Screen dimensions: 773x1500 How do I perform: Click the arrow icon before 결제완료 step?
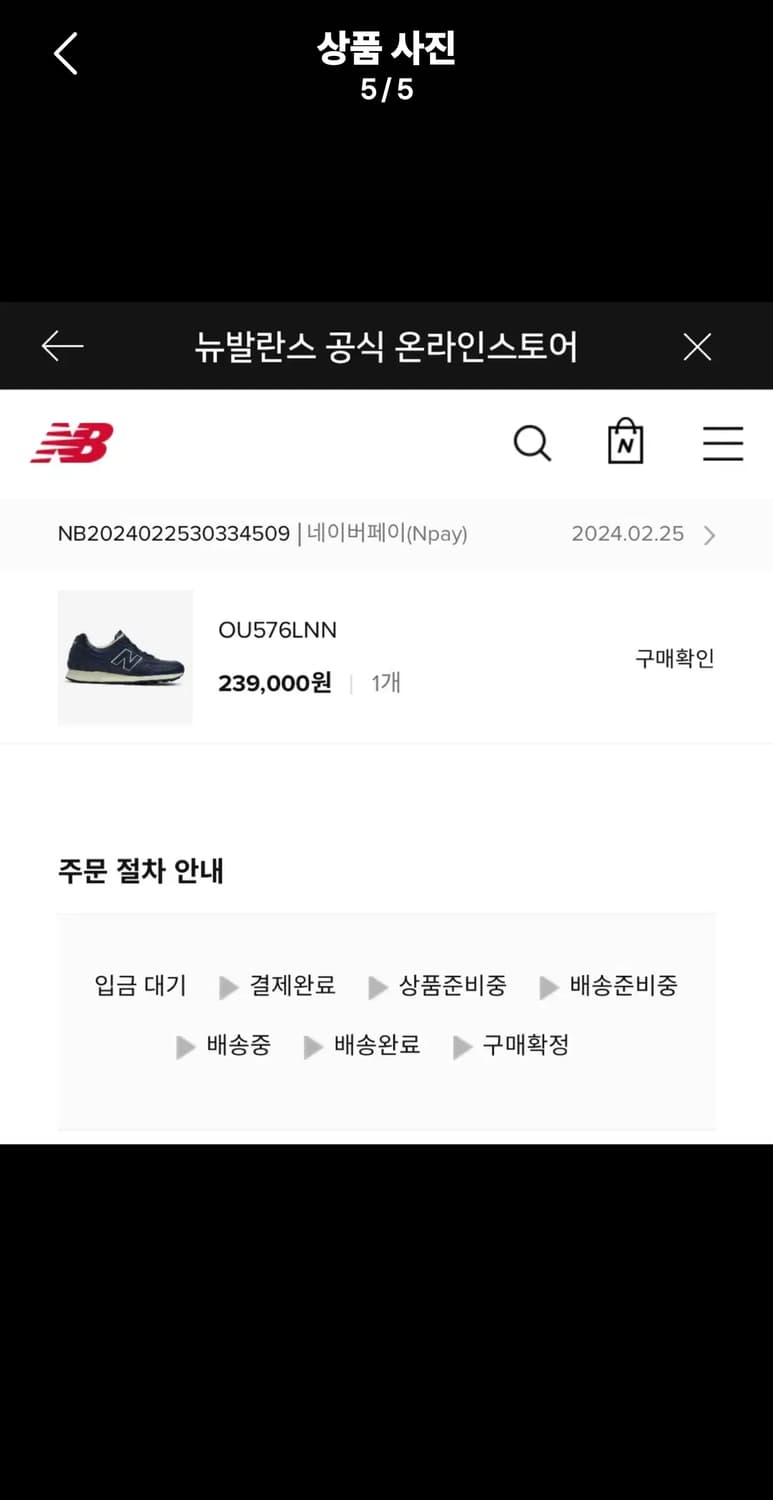pyautogui.click(x=228, y=986)
